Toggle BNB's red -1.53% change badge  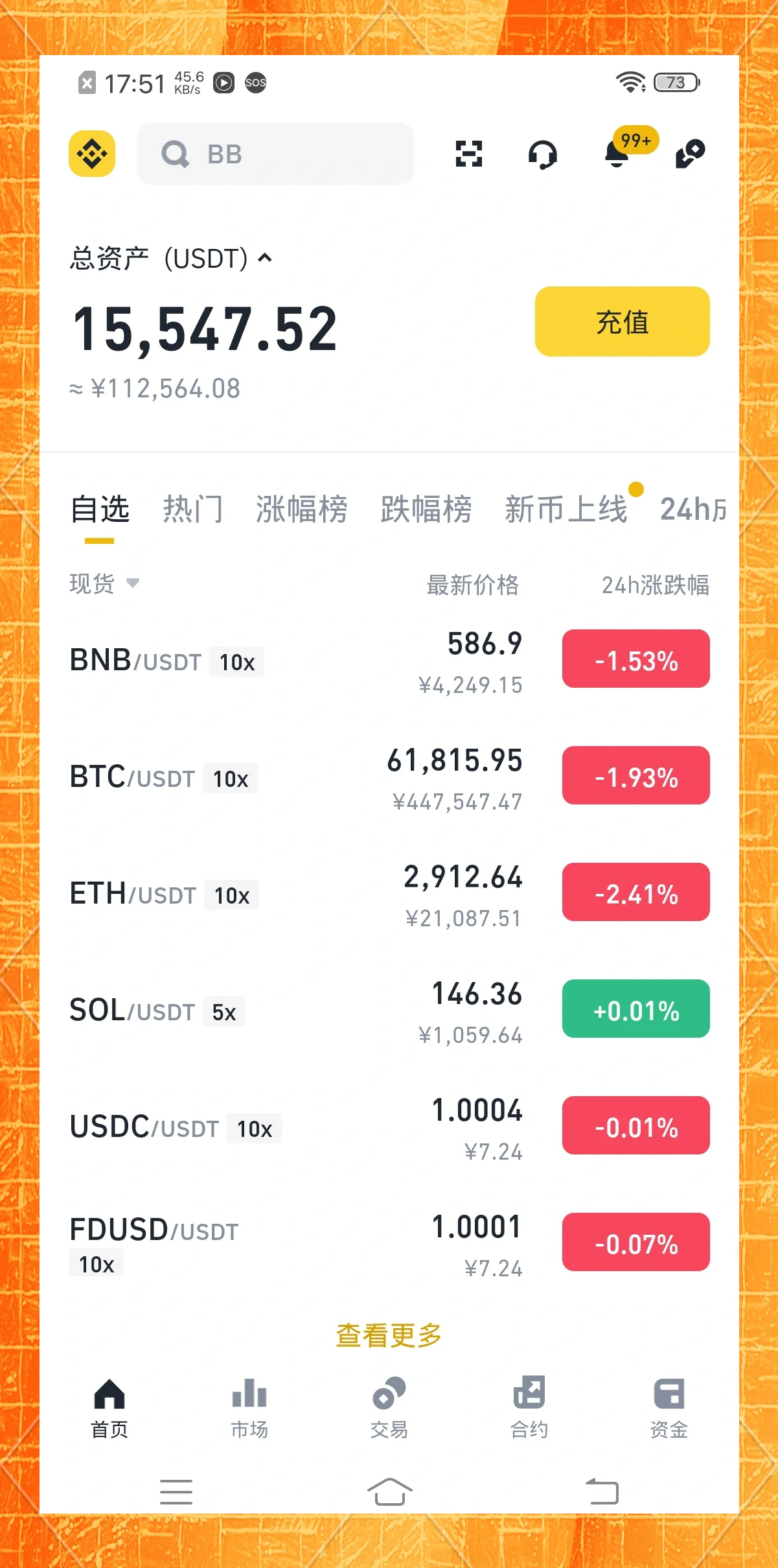[635, 659]
